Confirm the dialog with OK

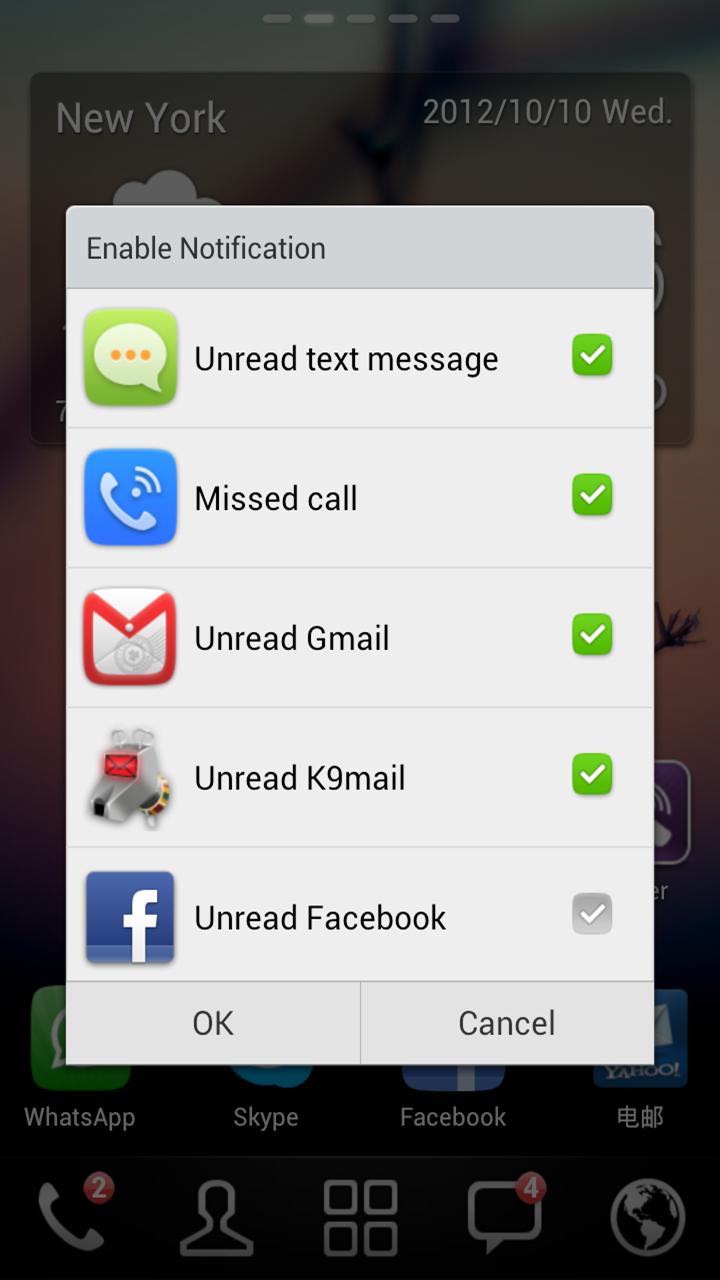pyautogui.click(x=213, y=1023)
